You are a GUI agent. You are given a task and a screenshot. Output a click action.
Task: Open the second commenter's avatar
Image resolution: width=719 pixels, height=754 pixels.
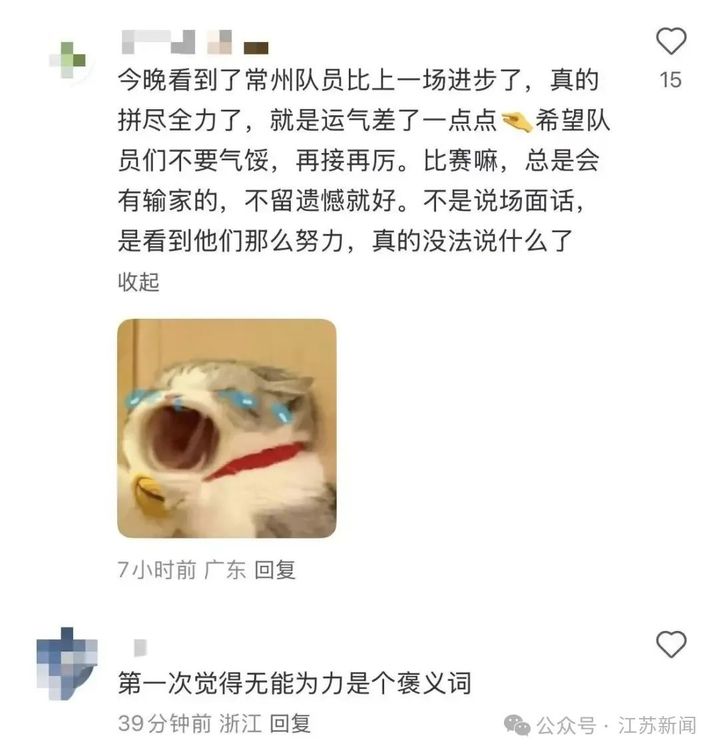(x=67, y=660)
